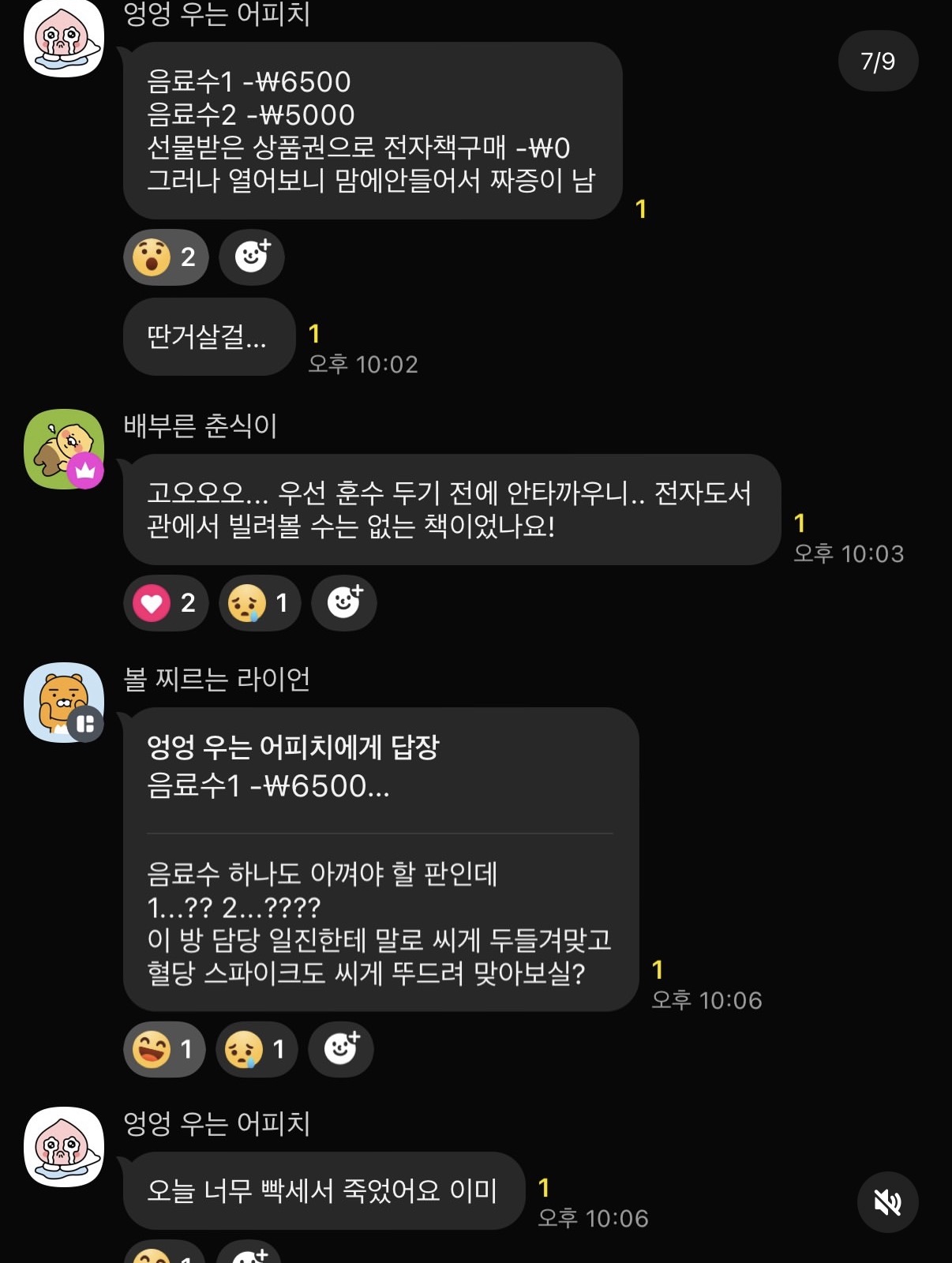This screenshot has height=1263, width=952.
Task: Add a reaction to 배부른 춘식이's message
Action: [344, 604]
